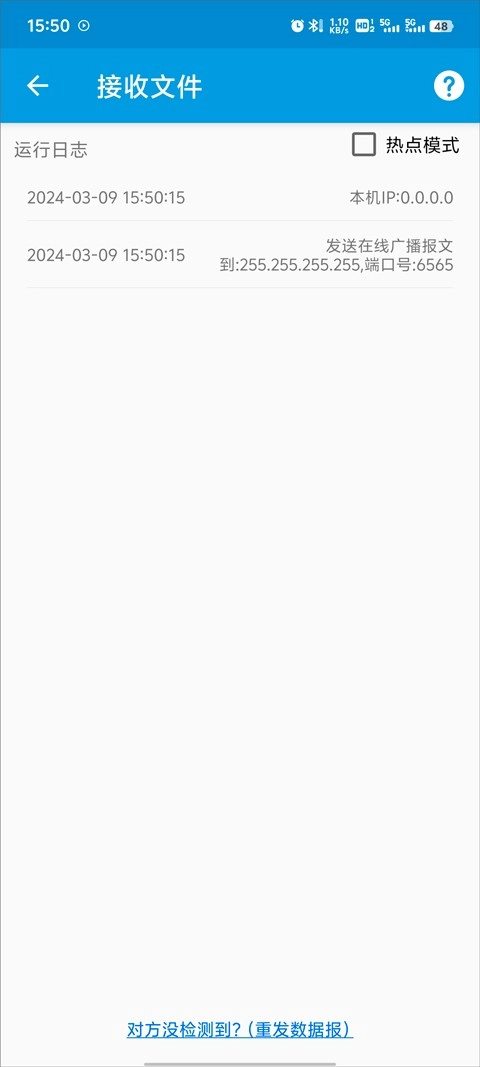
Task: Open the help question mark icon
Action: (449, 86)
